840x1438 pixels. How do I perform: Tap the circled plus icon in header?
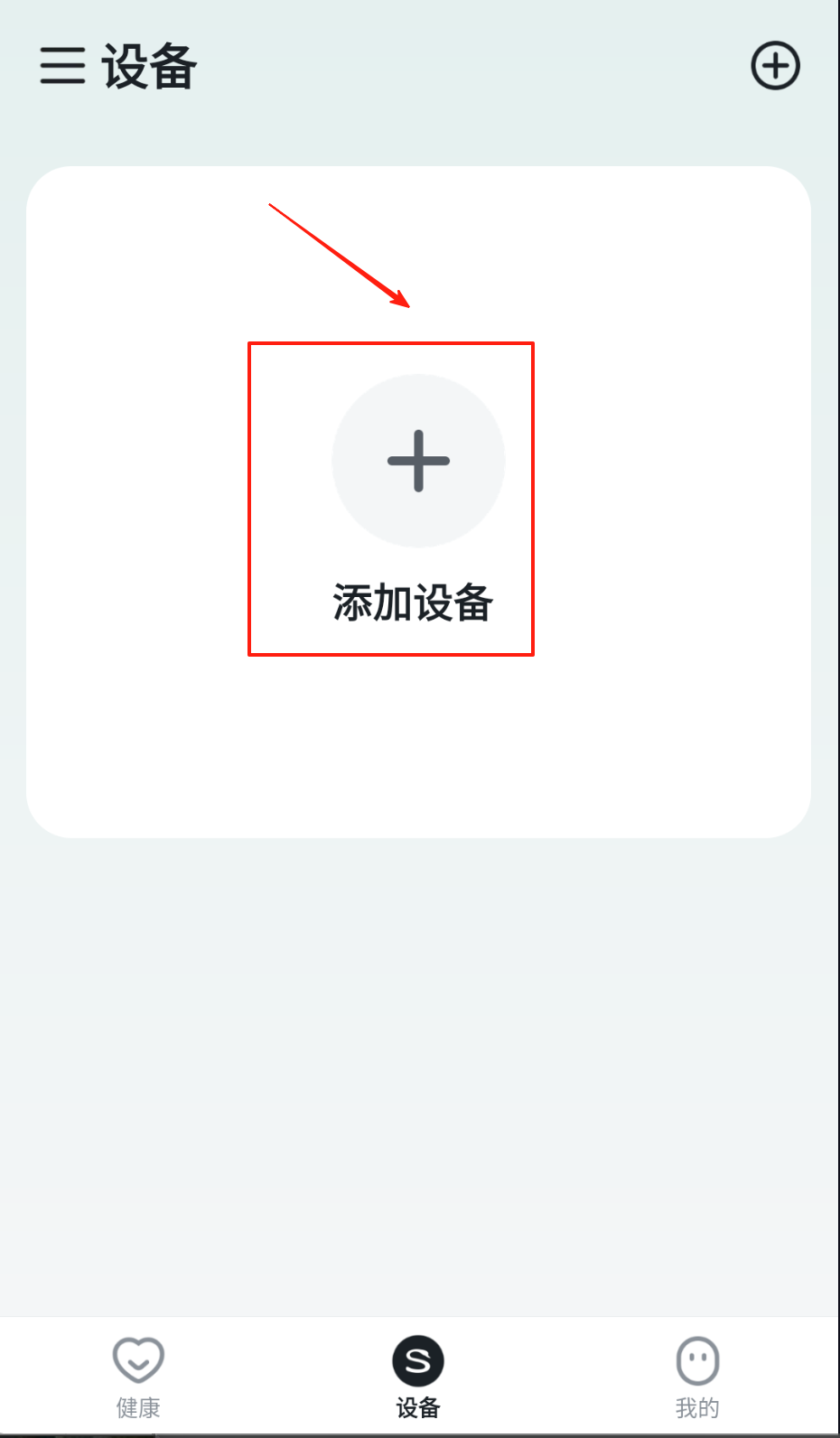coord(775,66)
